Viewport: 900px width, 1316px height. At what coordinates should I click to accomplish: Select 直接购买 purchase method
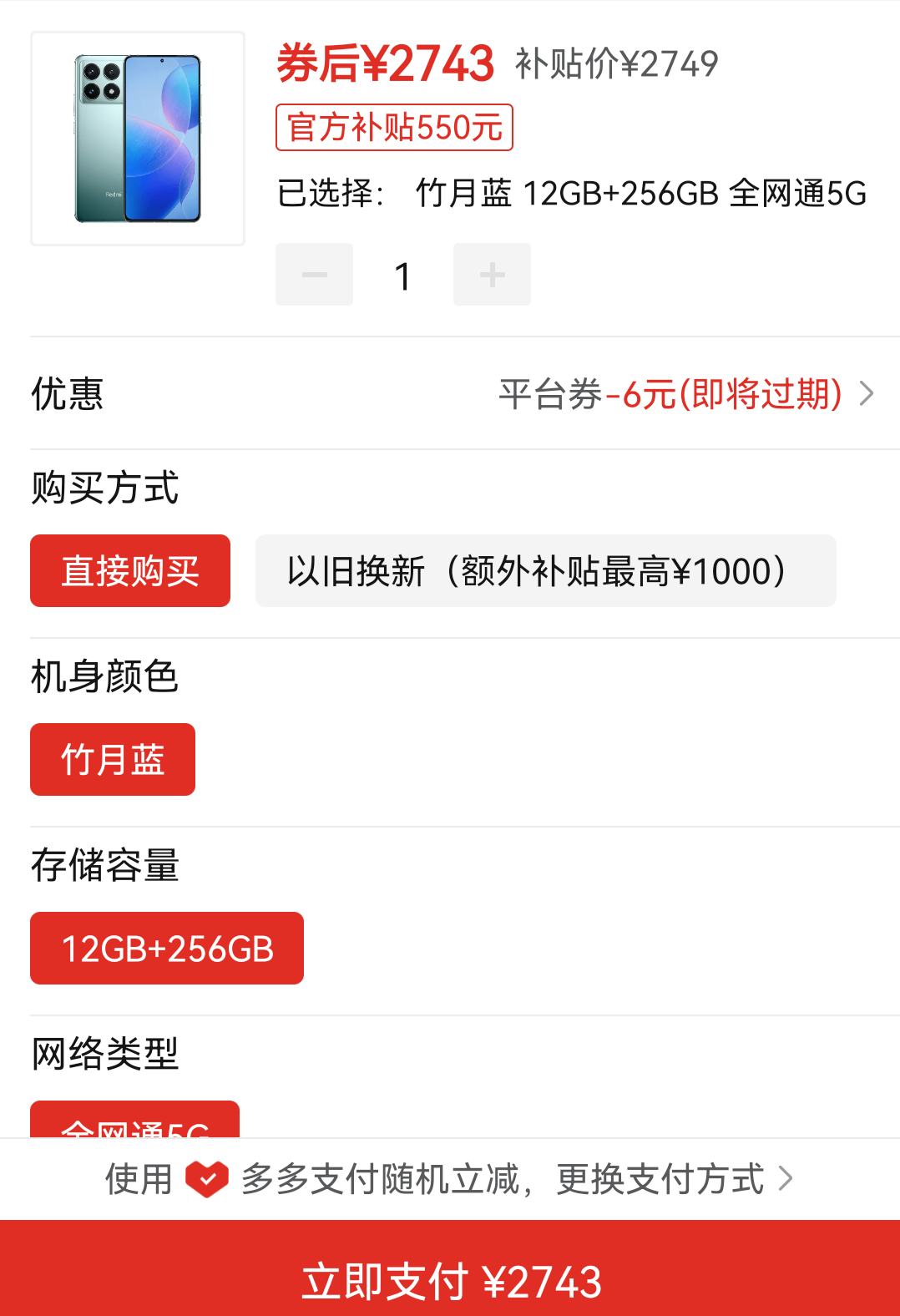coord(130,571)
